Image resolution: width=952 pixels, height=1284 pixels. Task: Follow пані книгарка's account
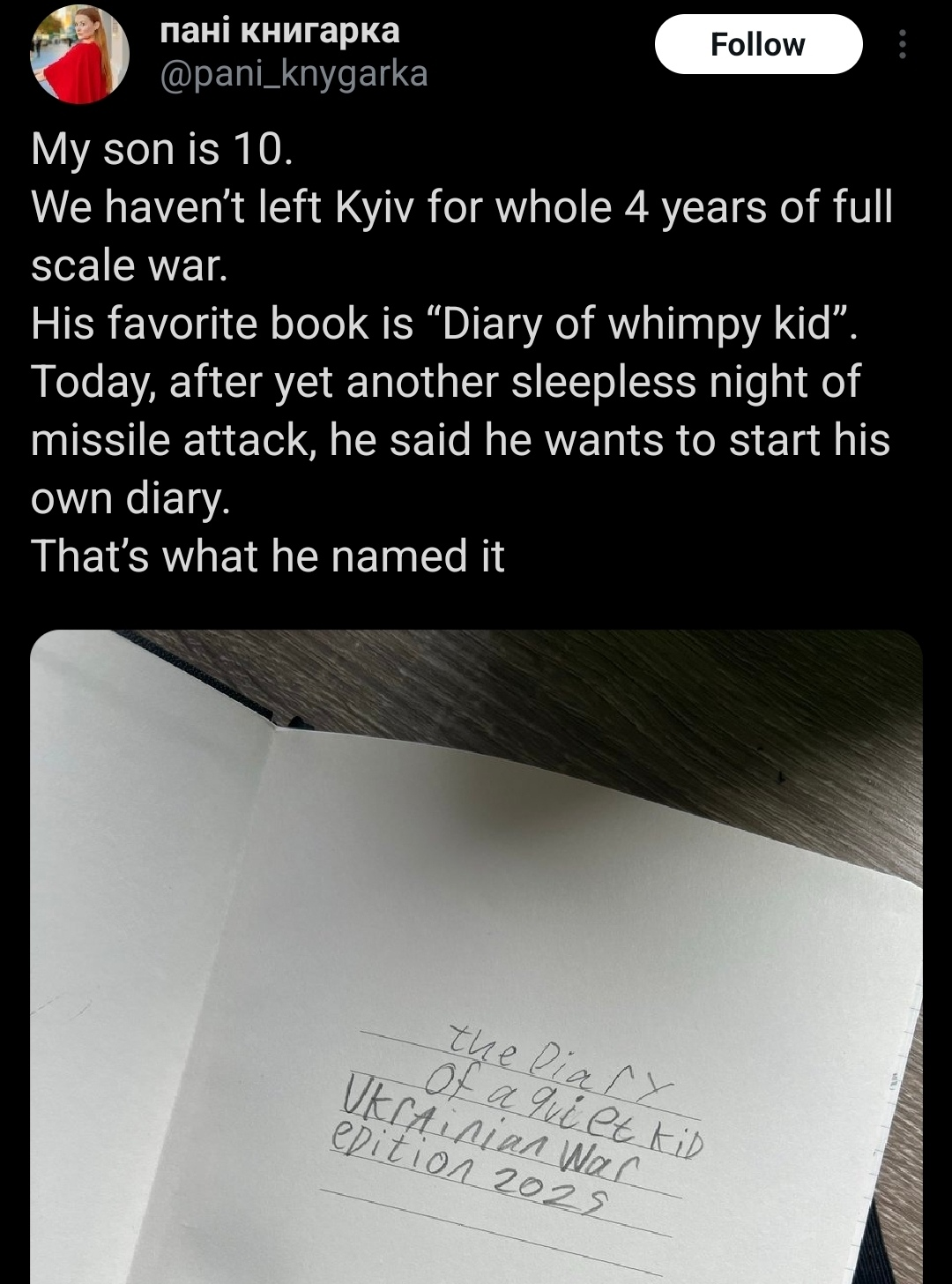(x=757, y=44)
